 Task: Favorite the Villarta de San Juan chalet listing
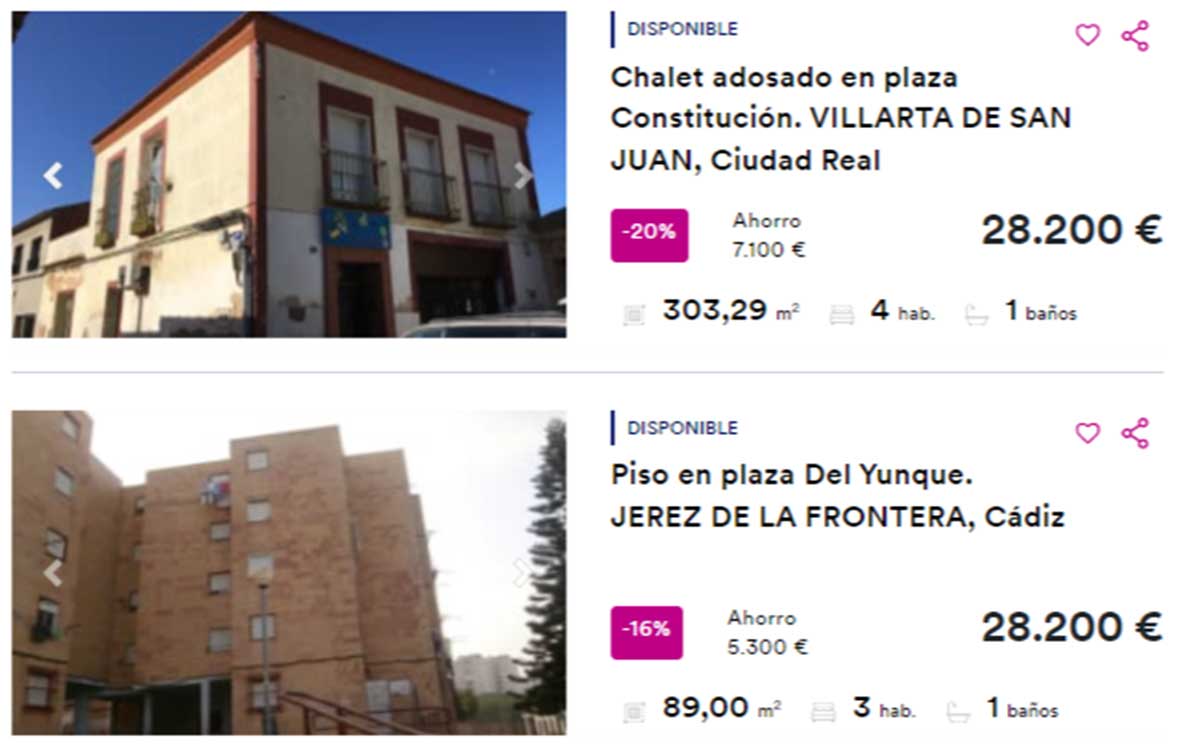point(1087,35)
